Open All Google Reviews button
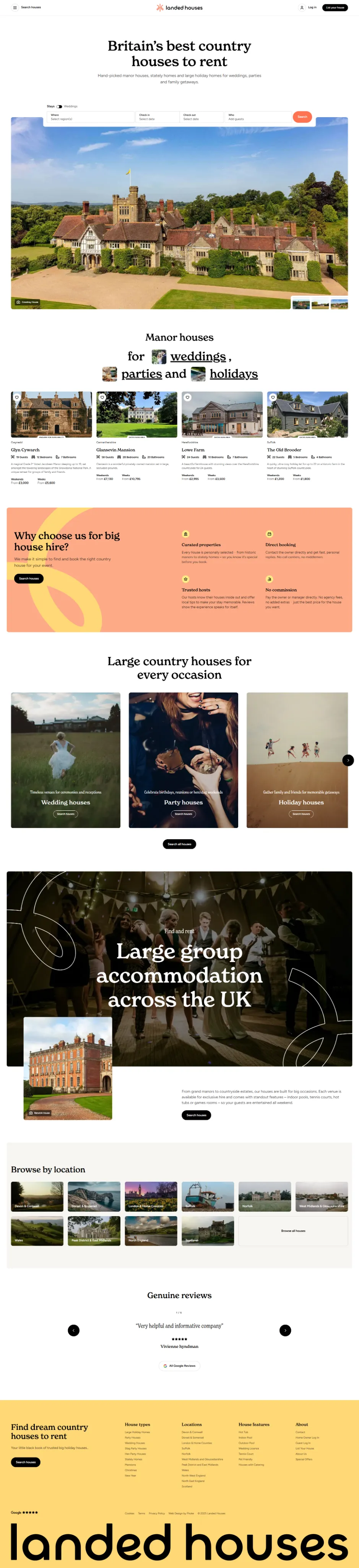Screen dimensions: 359x1568 [x=179, y=1366]
